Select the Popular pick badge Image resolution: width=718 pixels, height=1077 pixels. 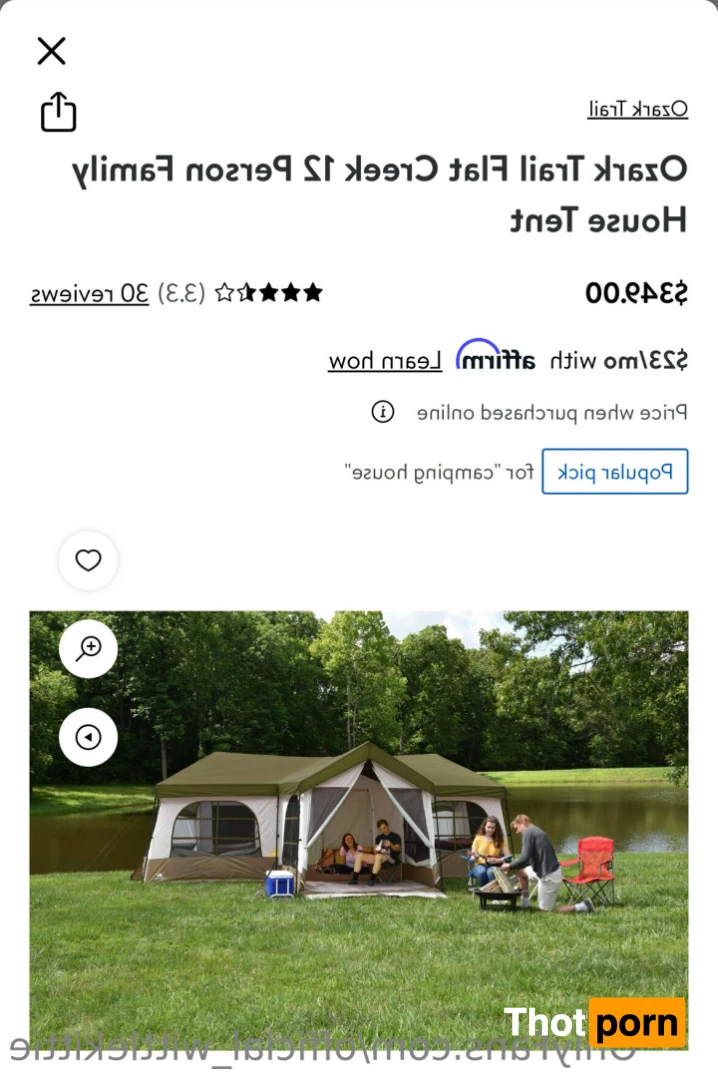pyautogui.click(x=614, y=471)
